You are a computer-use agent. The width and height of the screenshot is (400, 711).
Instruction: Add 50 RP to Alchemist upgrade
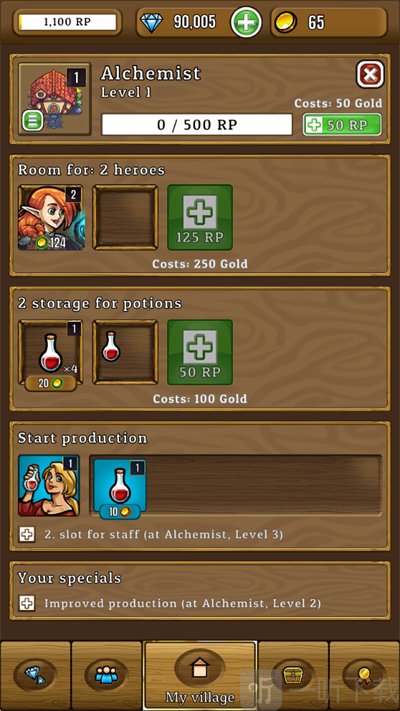point(342,125)
